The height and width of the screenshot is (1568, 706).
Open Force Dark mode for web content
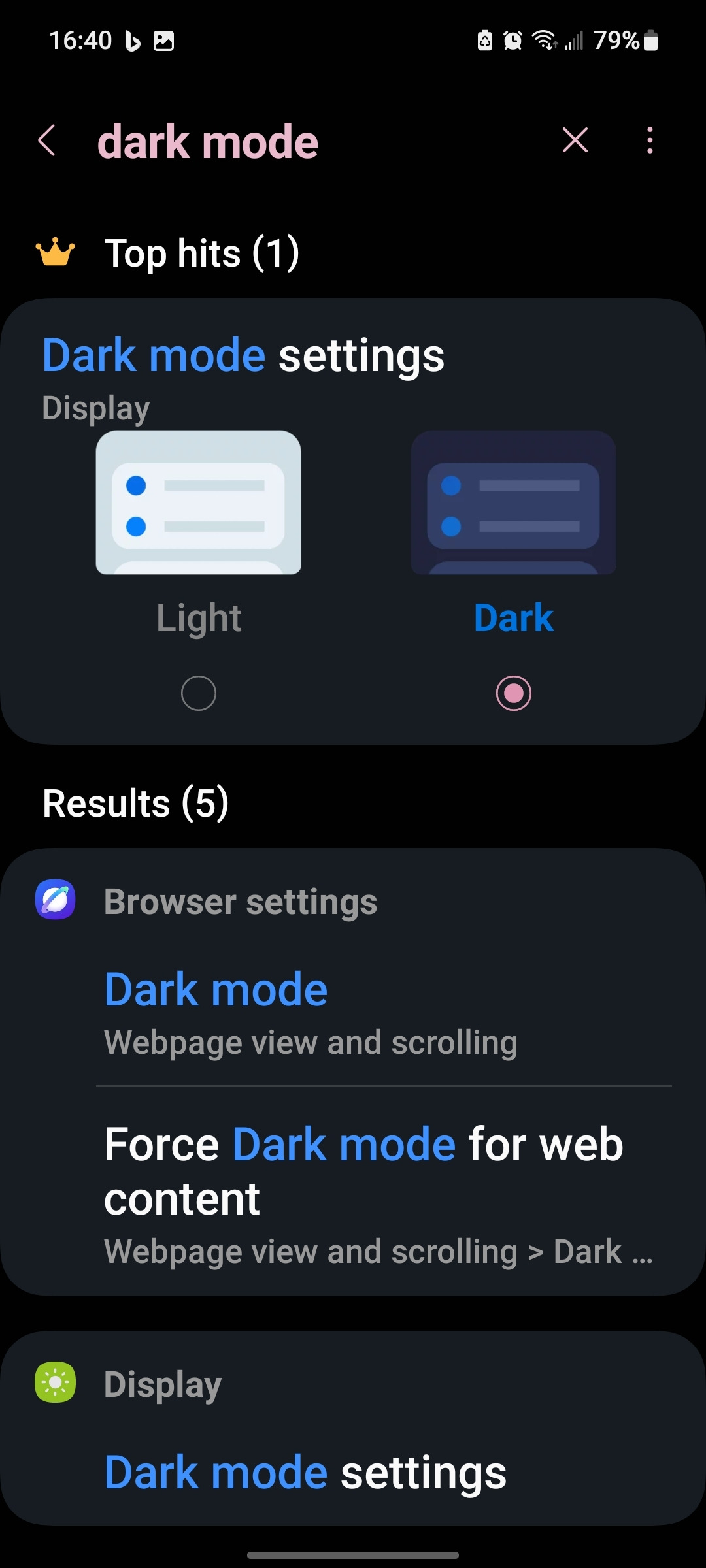tap(364, 1169)
